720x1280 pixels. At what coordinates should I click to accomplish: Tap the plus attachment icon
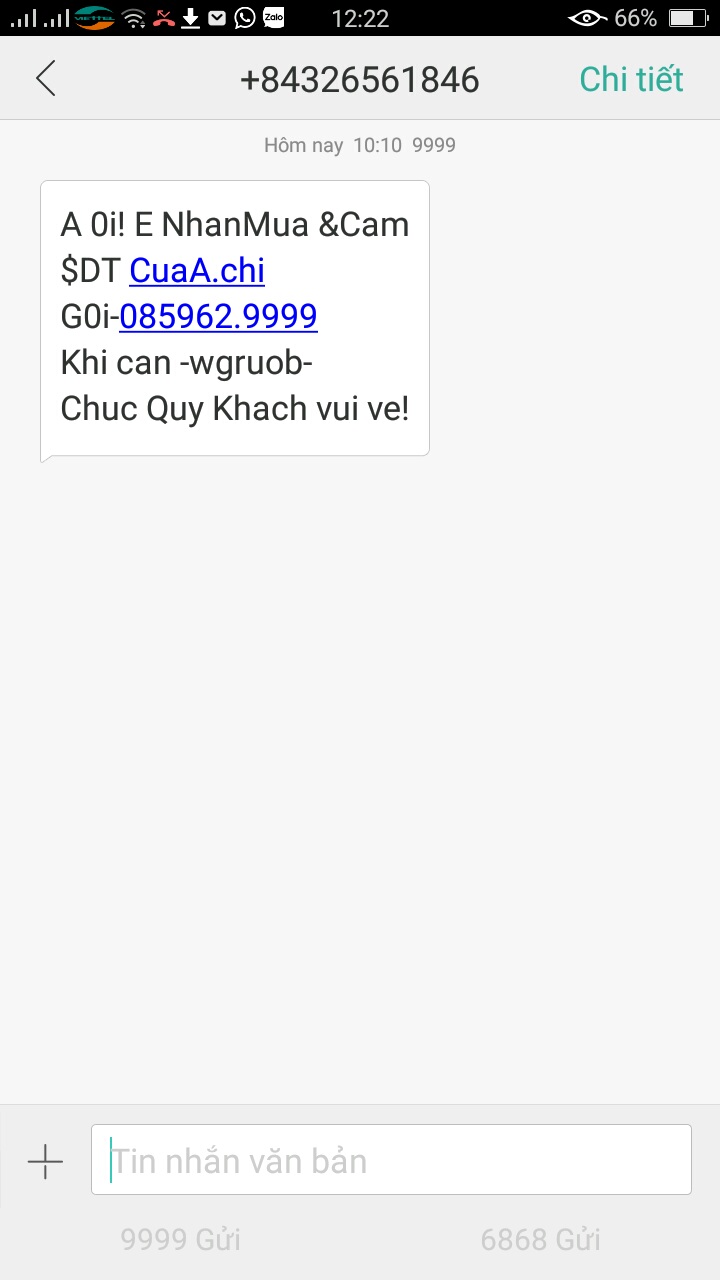(45, 1161)
